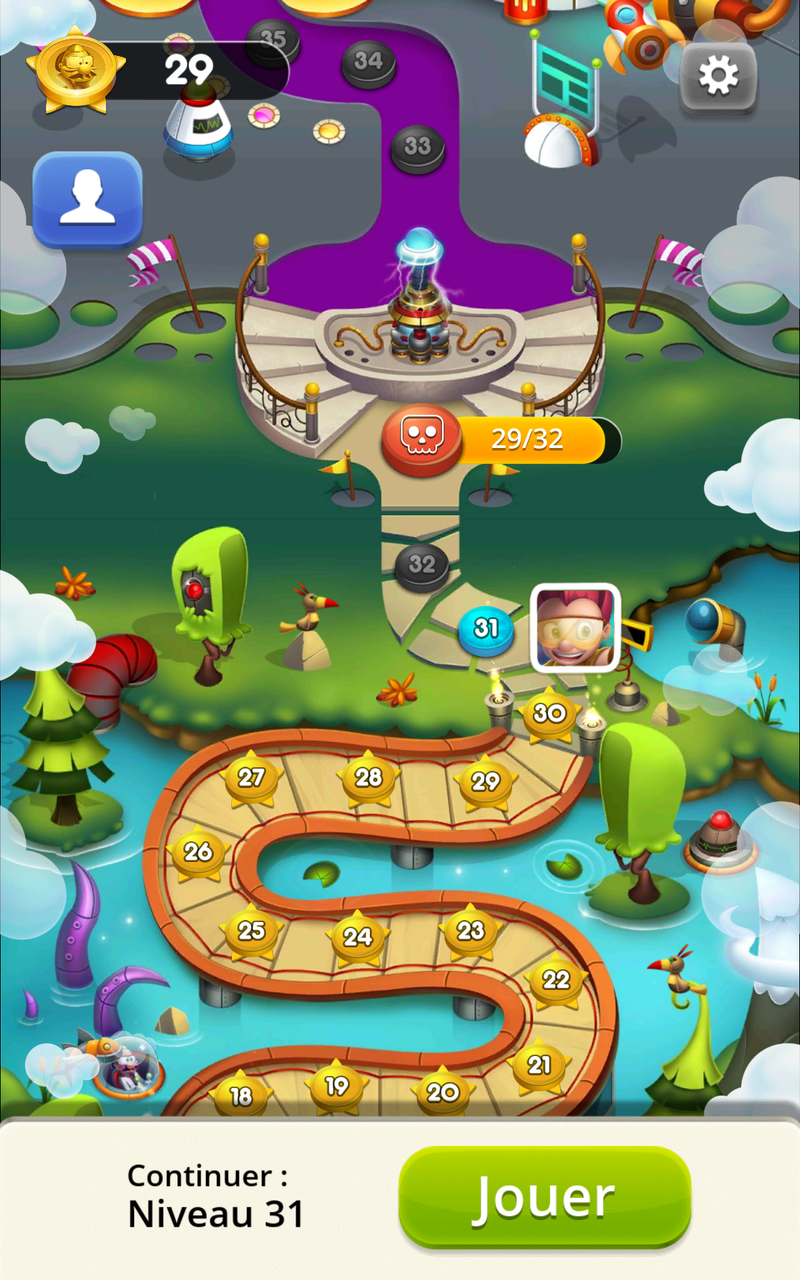Open level 22 on the path
The height and width of the screenshot is (1280, 800).
pos(556,980)
